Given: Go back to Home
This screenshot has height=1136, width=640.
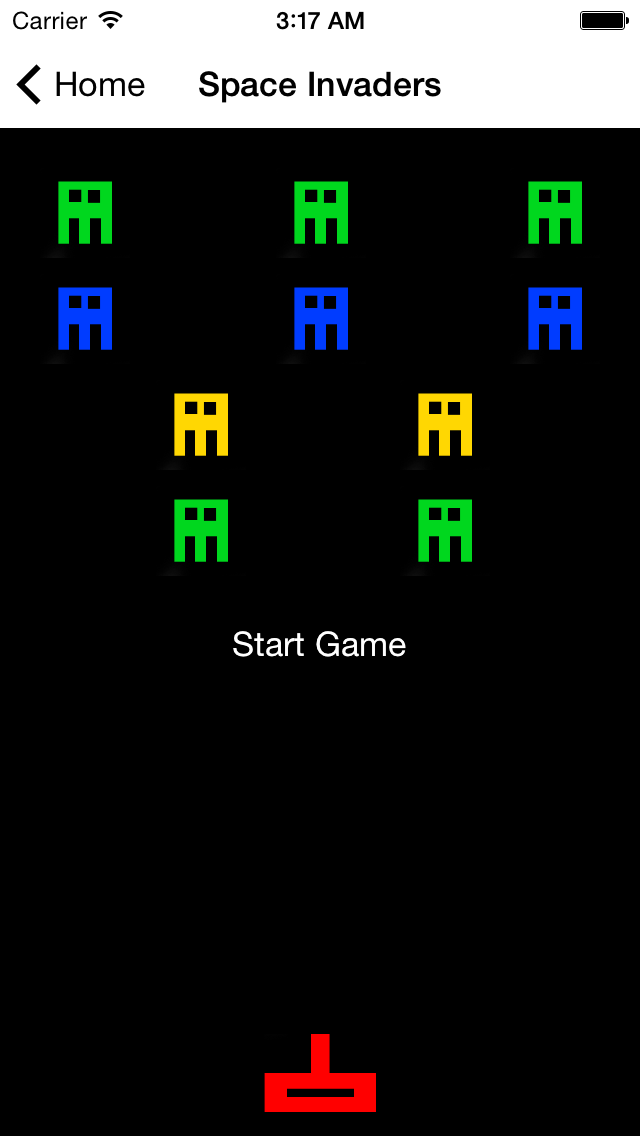Looking at the screenshot, I should [80, 85].
